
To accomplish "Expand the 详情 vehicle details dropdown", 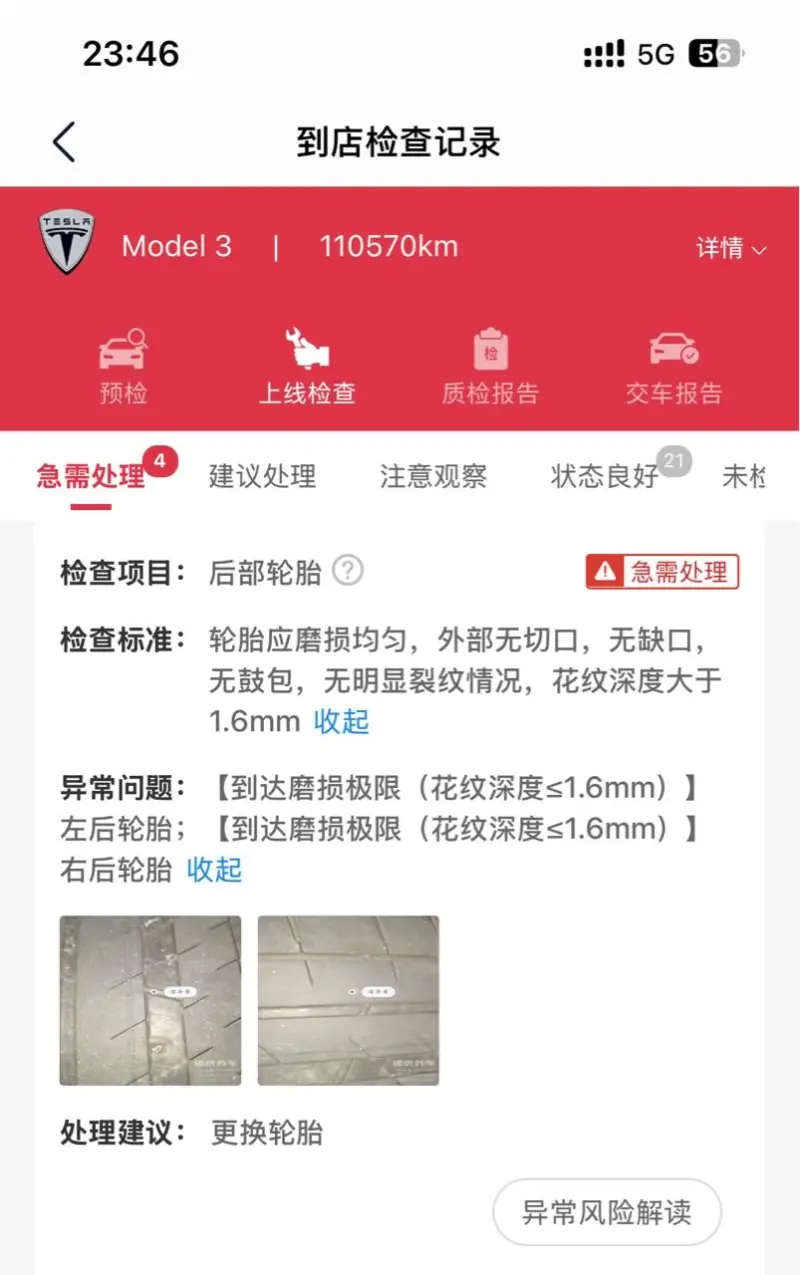I will pos(731,248).
